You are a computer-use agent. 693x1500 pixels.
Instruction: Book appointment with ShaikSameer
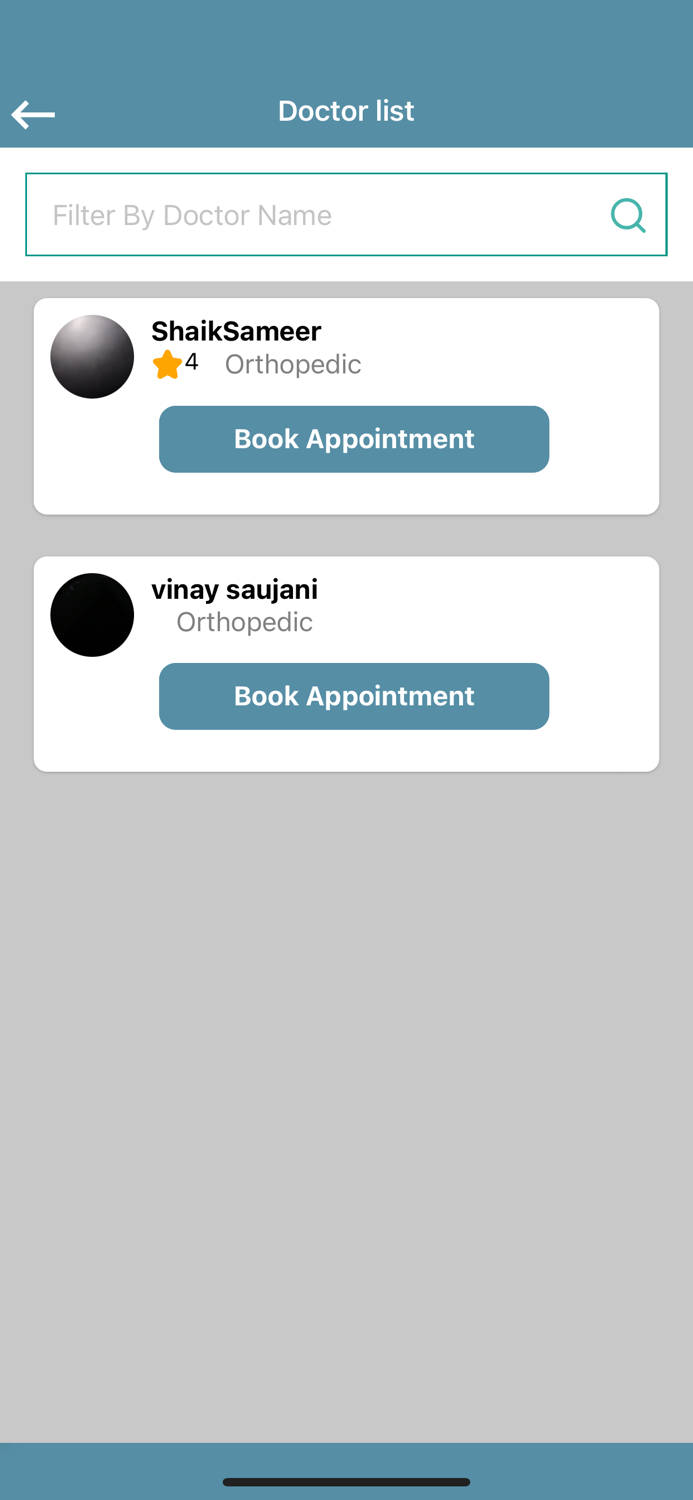[x=354, y=439]
